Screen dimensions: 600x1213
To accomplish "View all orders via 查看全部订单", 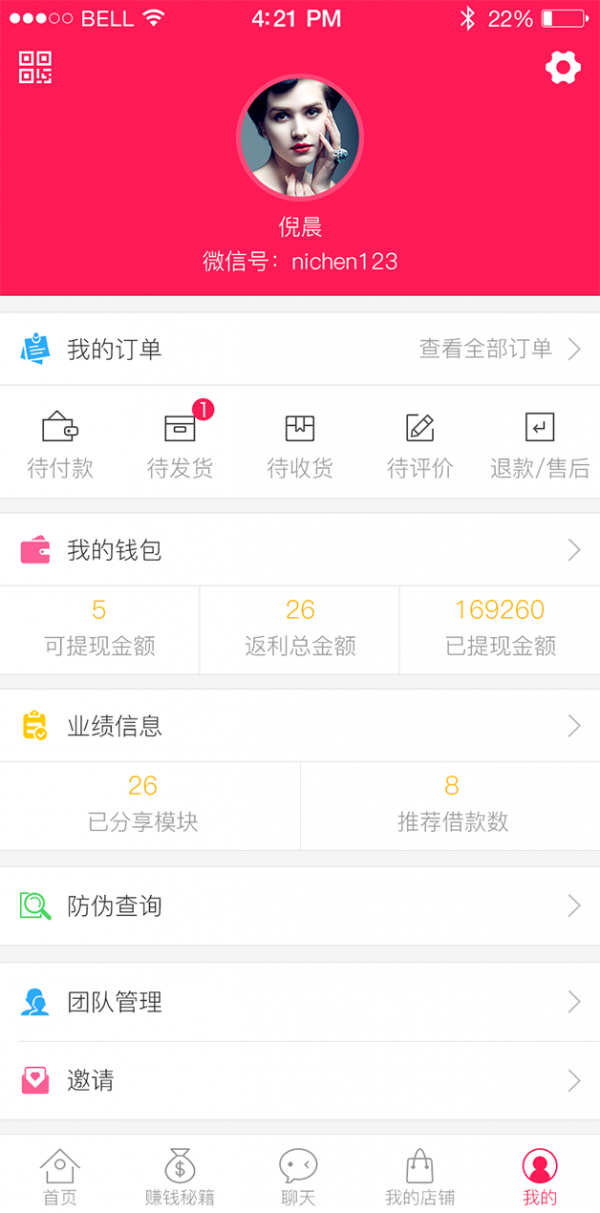I will point(498,349).
